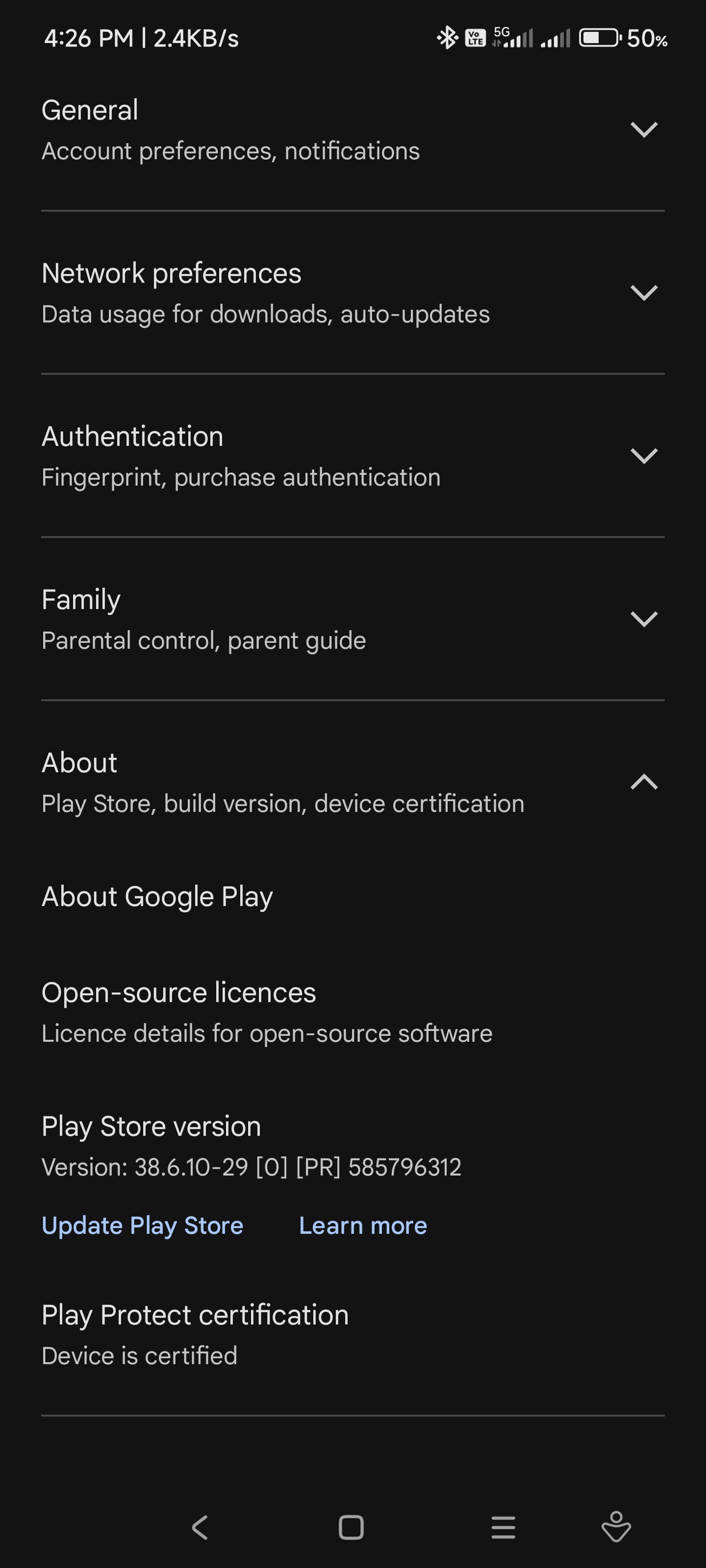Collapse the About section
706x1568 pixels.
pyautogui.click(x=353, y=782)
